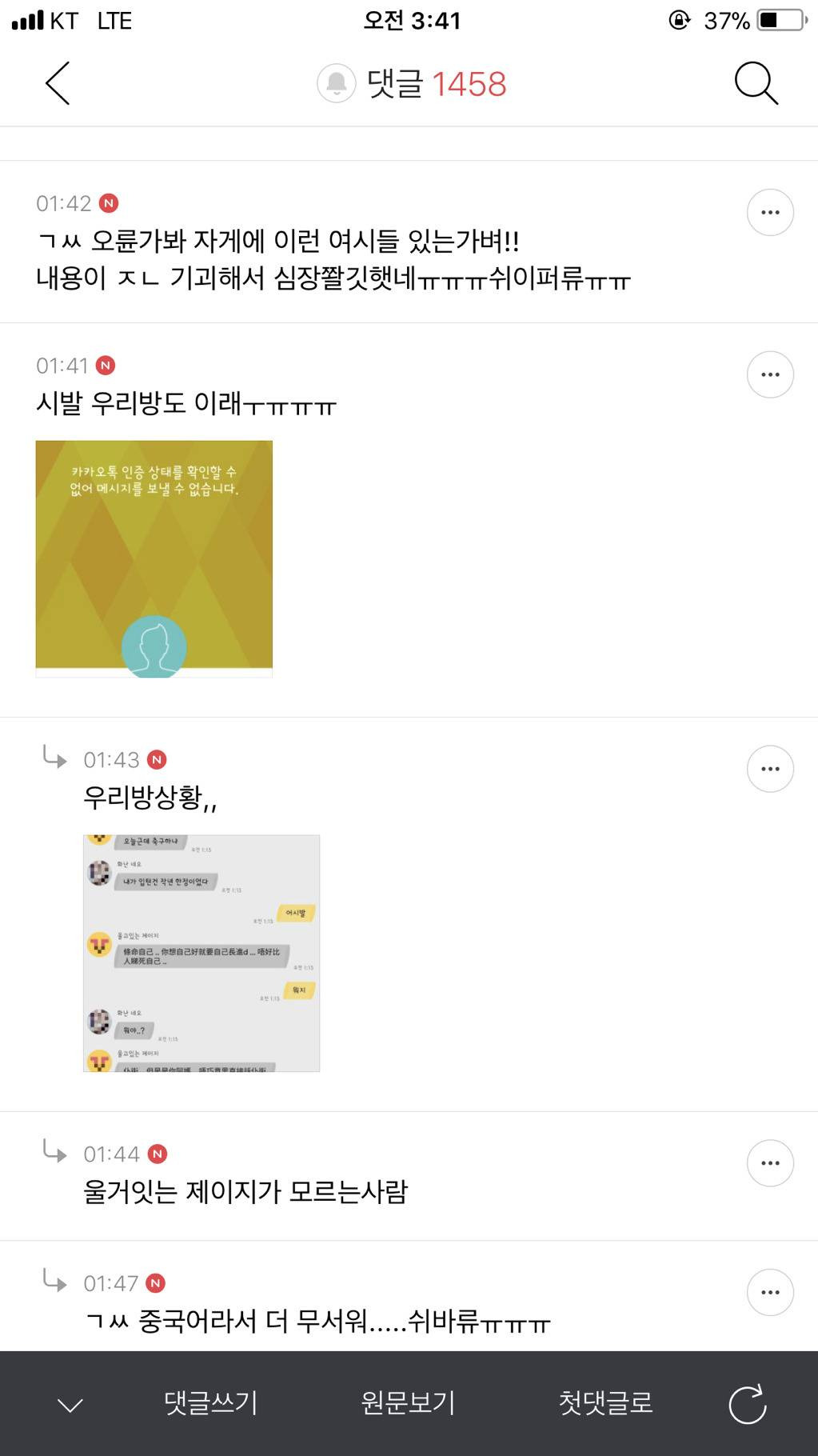Open more options for the 01:41 comment
This screenshot has height=1456, width=818.
point(769,374)
